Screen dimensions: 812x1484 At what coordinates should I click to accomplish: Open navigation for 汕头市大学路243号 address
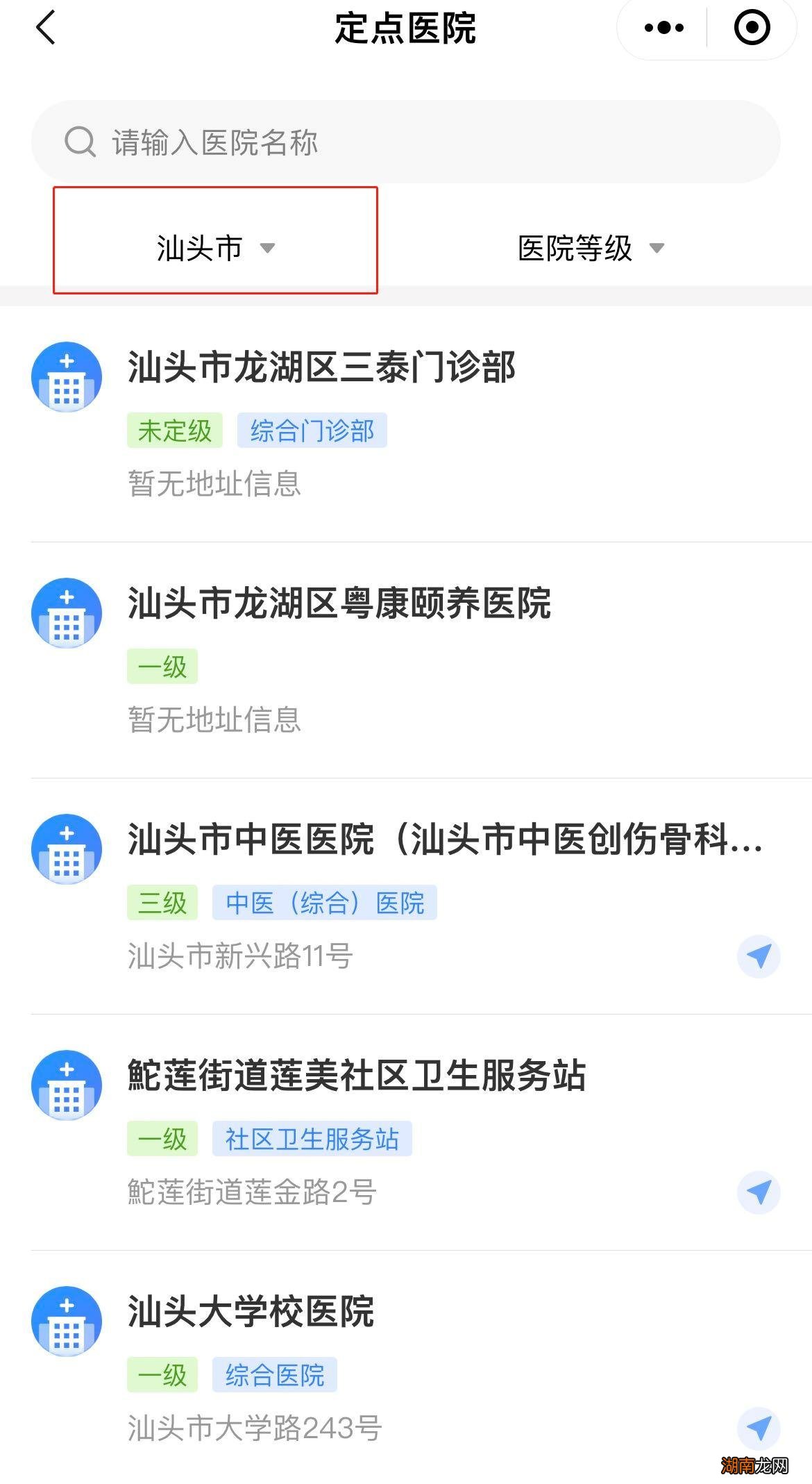pos(758,1426)
